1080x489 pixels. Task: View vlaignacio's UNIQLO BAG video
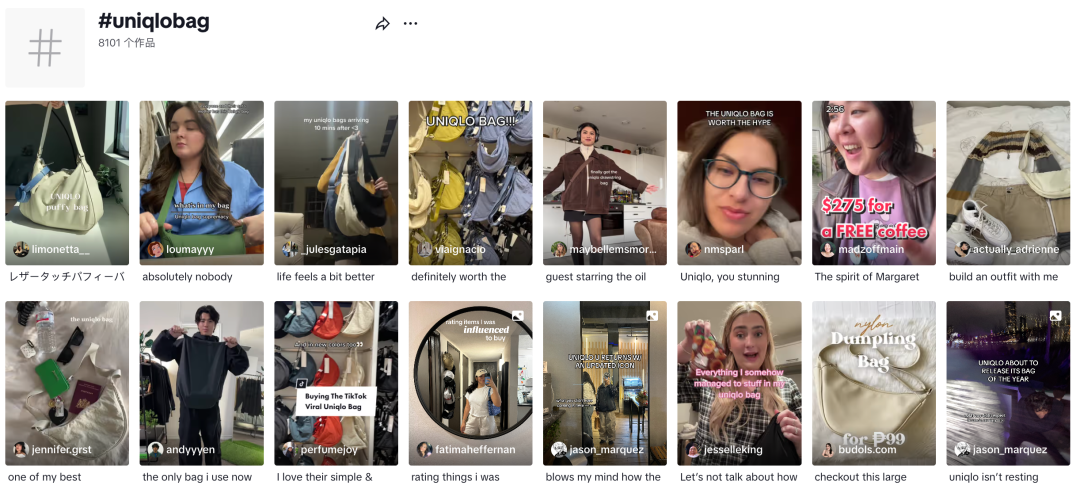click(470, 180)
